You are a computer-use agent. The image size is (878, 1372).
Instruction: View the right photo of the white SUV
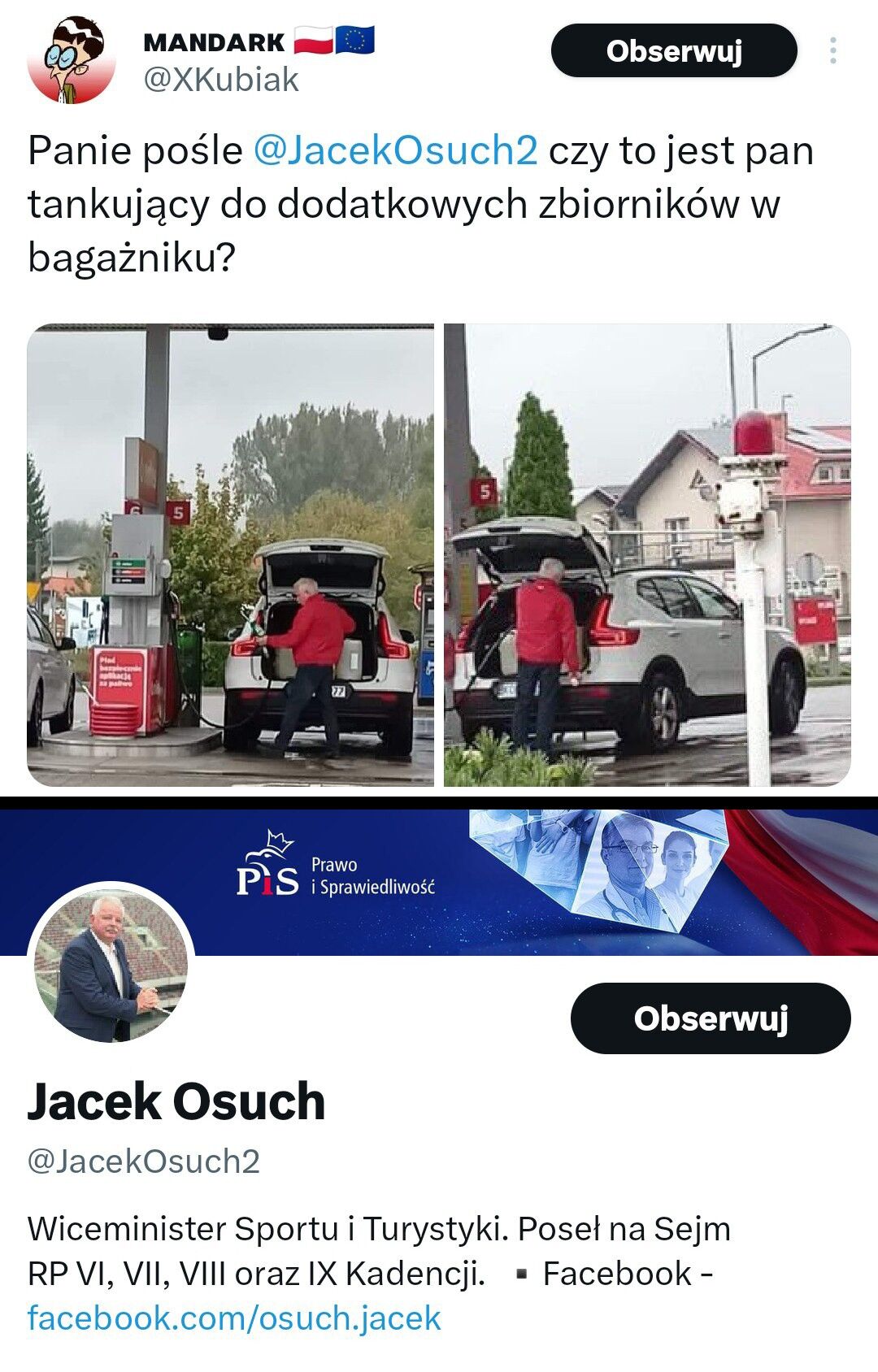647,555
